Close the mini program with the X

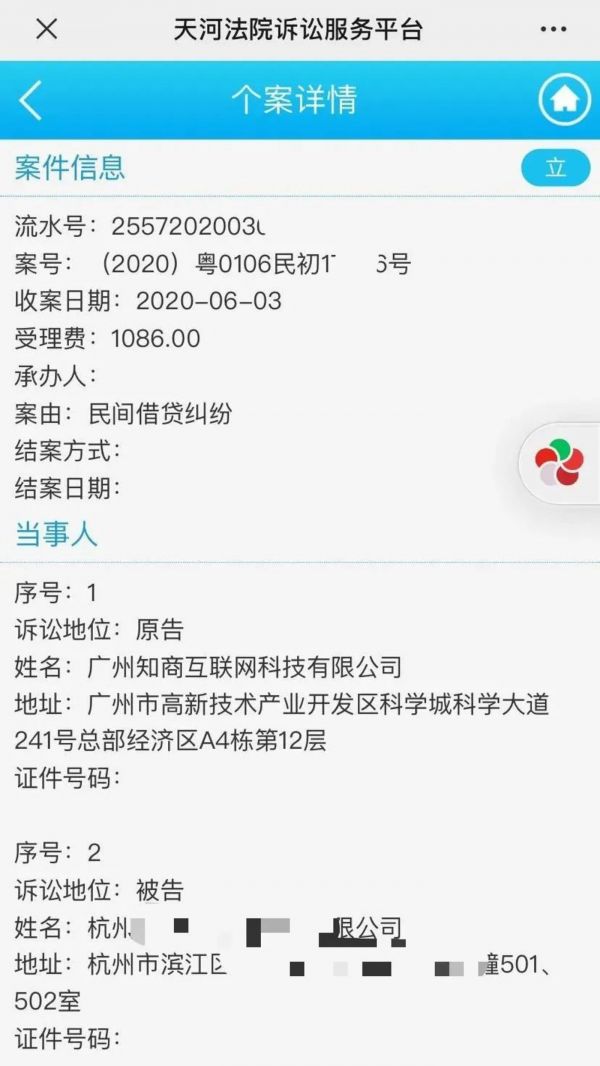[x=46, y=30]
